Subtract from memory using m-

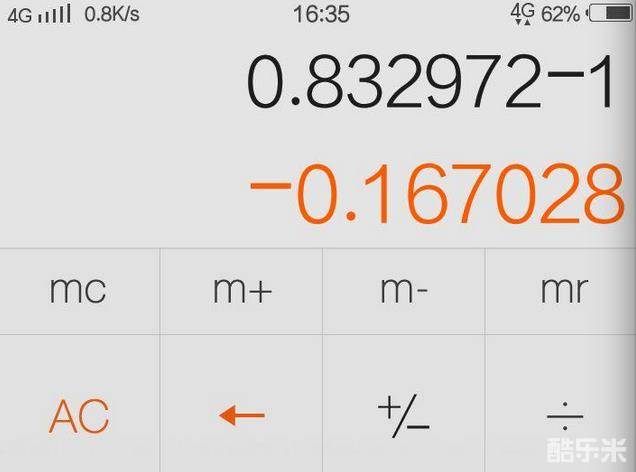[404, 291]
